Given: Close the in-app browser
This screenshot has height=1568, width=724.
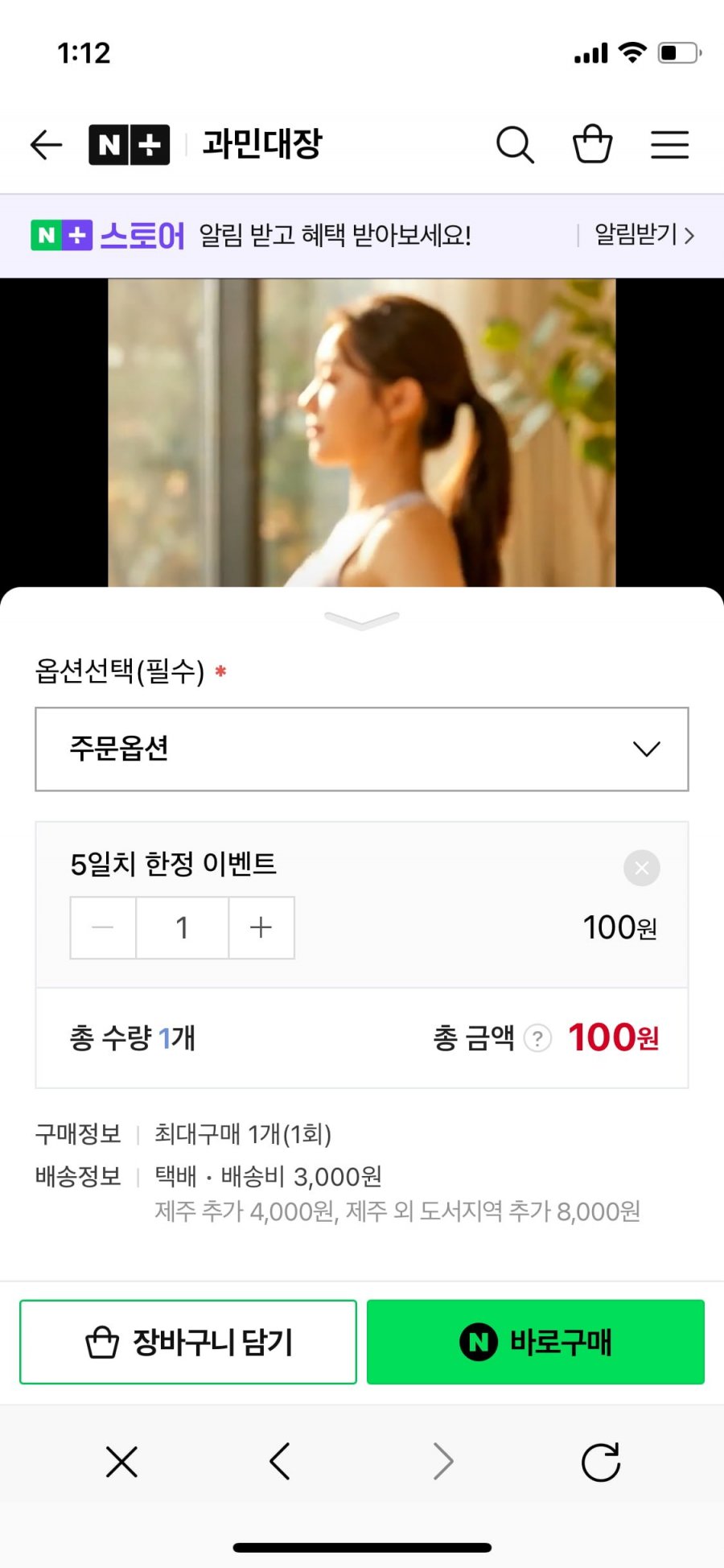Looking at the screenshot, I should (121, 1462).
